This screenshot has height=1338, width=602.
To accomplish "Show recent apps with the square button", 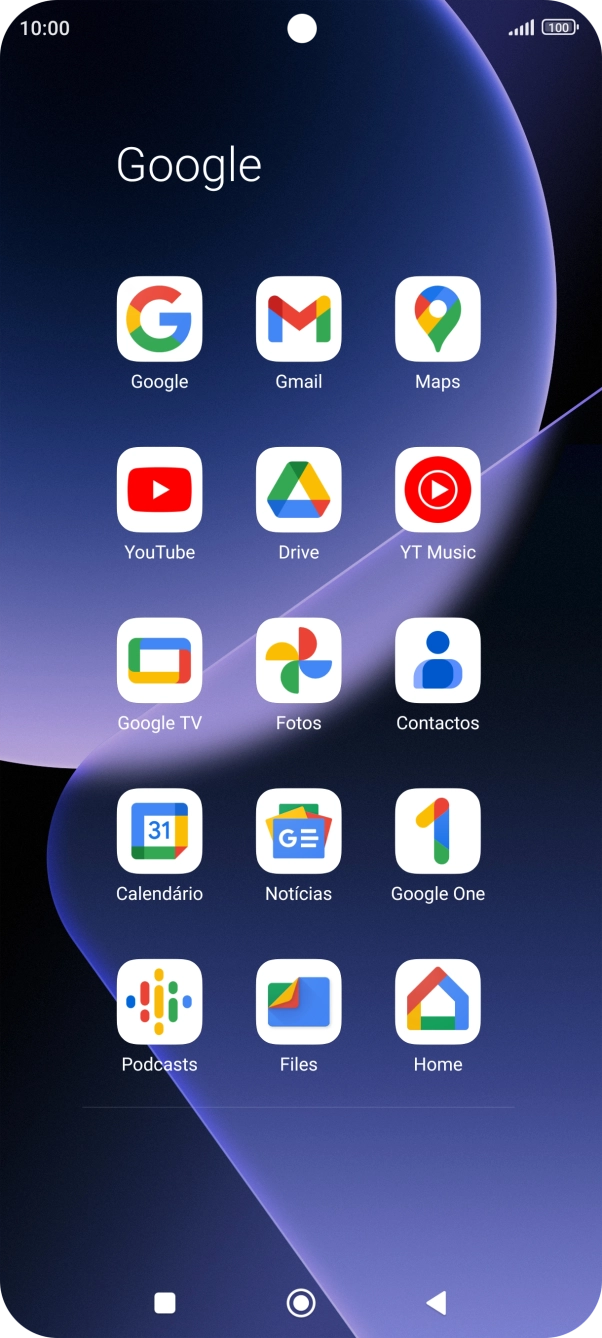I will (x=165, y=1302).
